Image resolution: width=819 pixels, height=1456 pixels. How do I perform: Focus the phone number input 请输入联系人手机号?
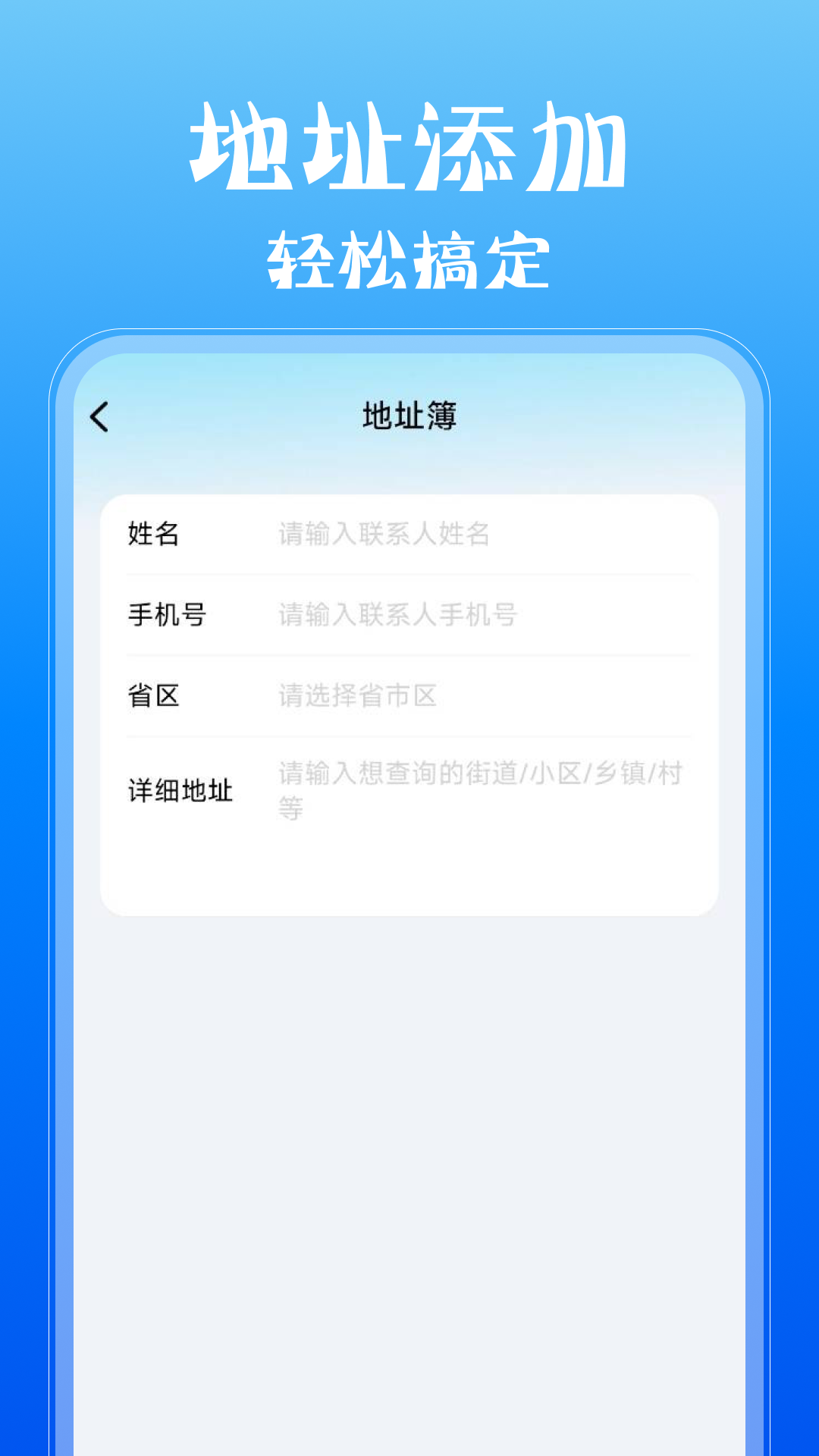398,616
